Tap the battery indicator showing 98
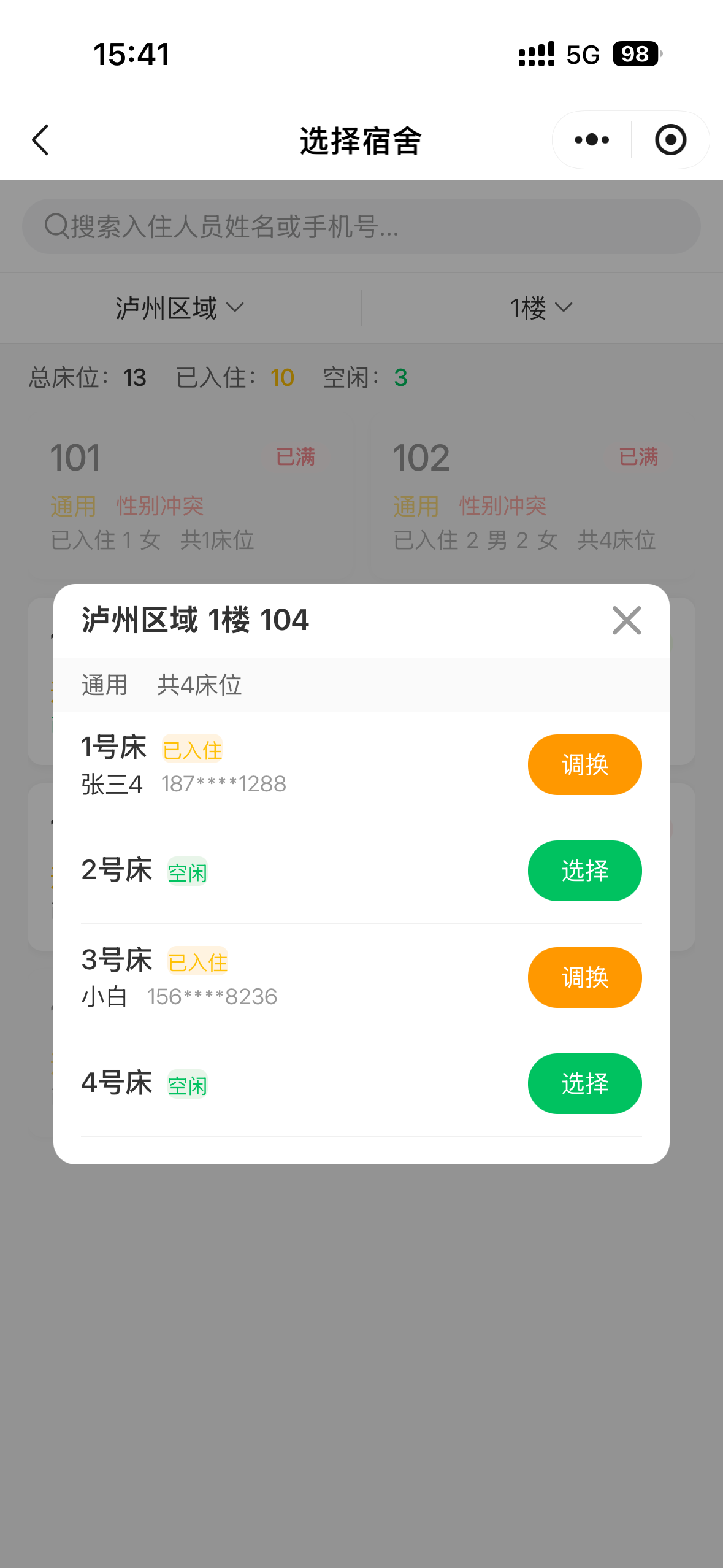Viewport: 723px width, 1568px height. pos(633,55)
